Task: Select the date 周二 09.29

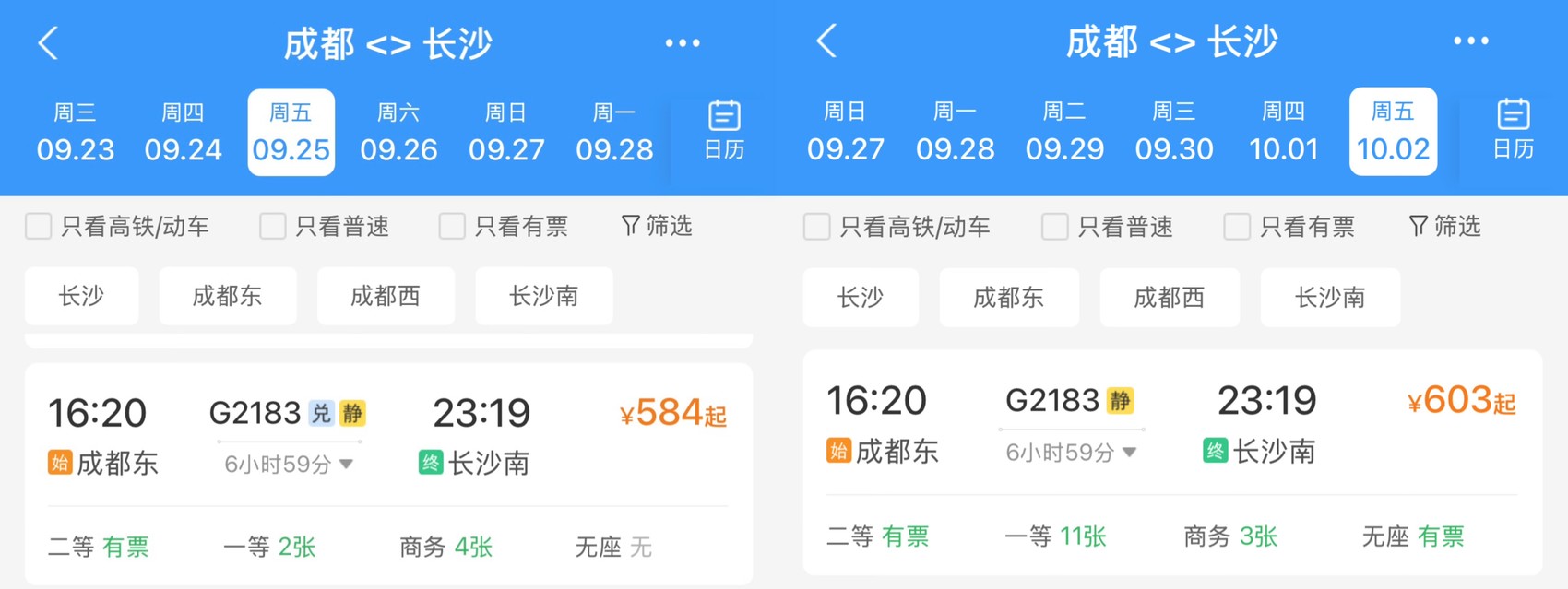Action: tap(1064, 131)
